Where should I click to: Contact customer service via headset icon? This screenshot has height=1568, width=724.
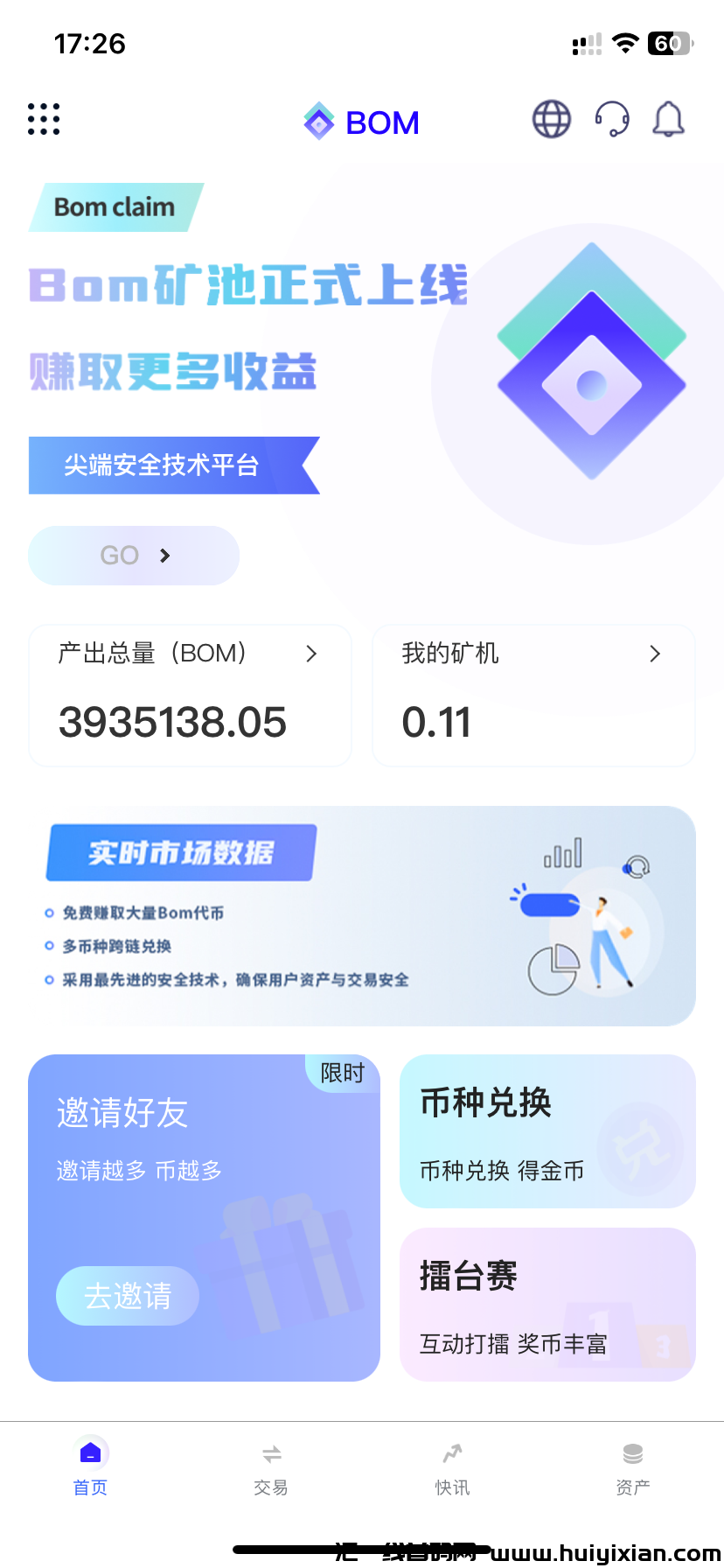click(x=612, y=119)
